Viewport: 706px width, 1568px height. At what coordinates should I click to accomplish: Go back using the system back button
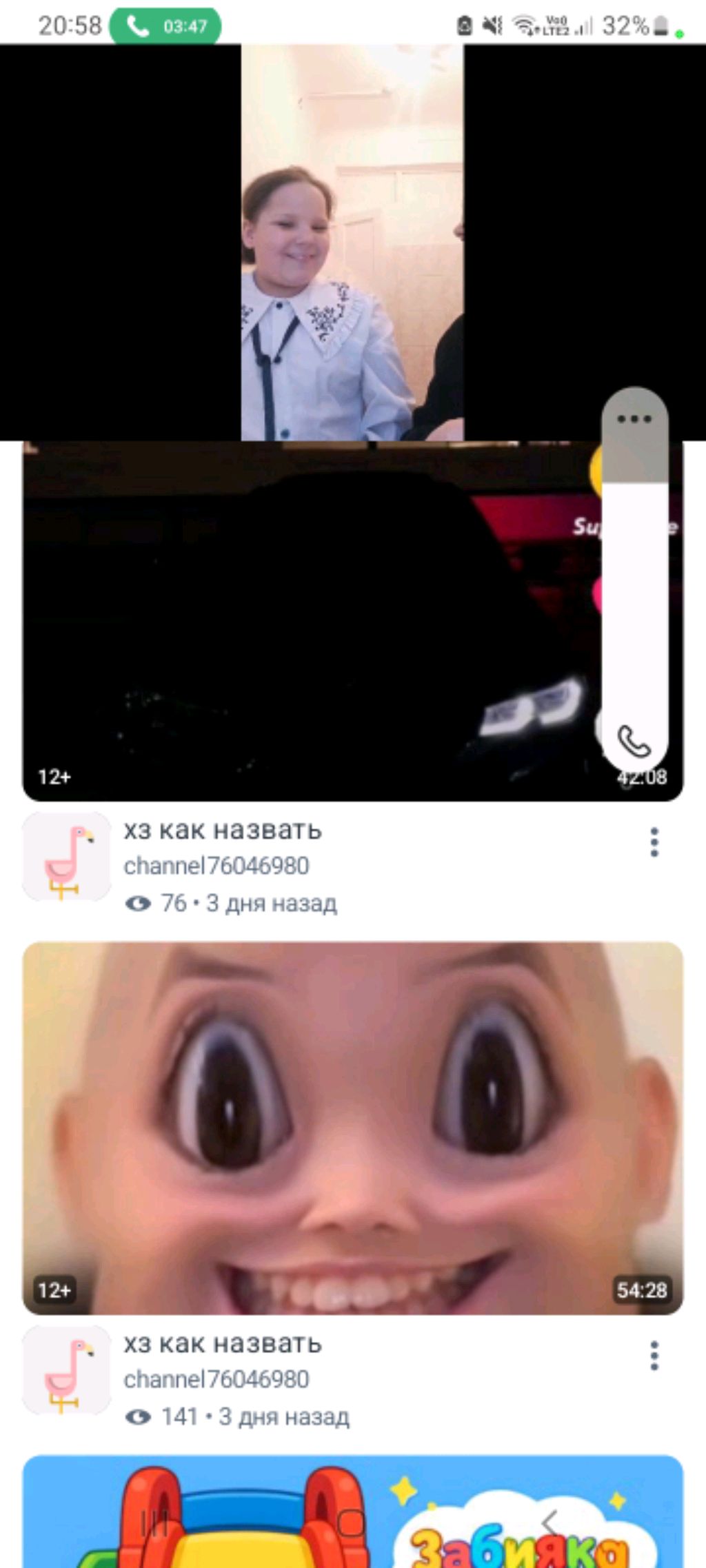coord(549,1522)
